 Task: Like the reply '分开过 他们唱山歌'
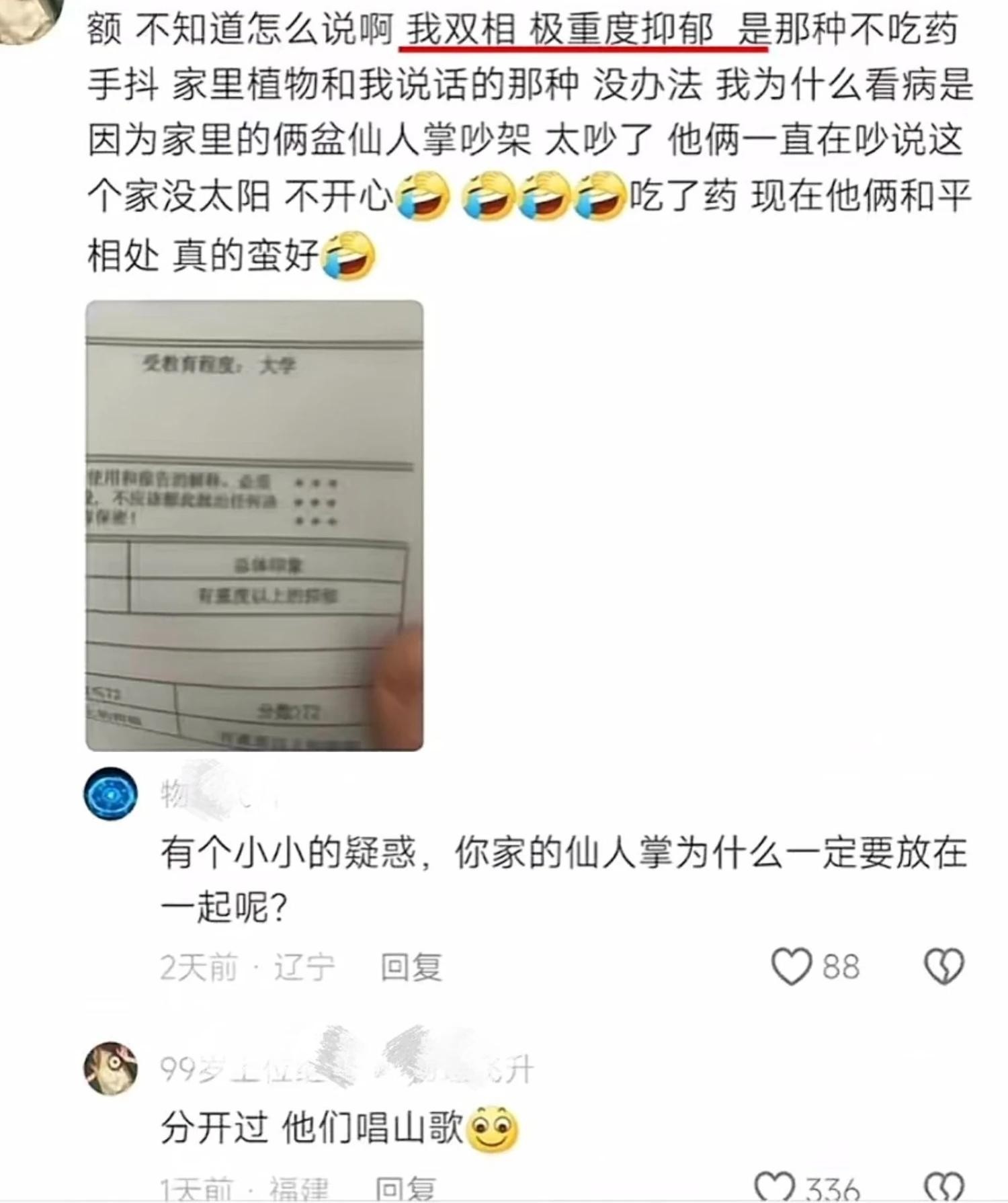click(774, 1188)
